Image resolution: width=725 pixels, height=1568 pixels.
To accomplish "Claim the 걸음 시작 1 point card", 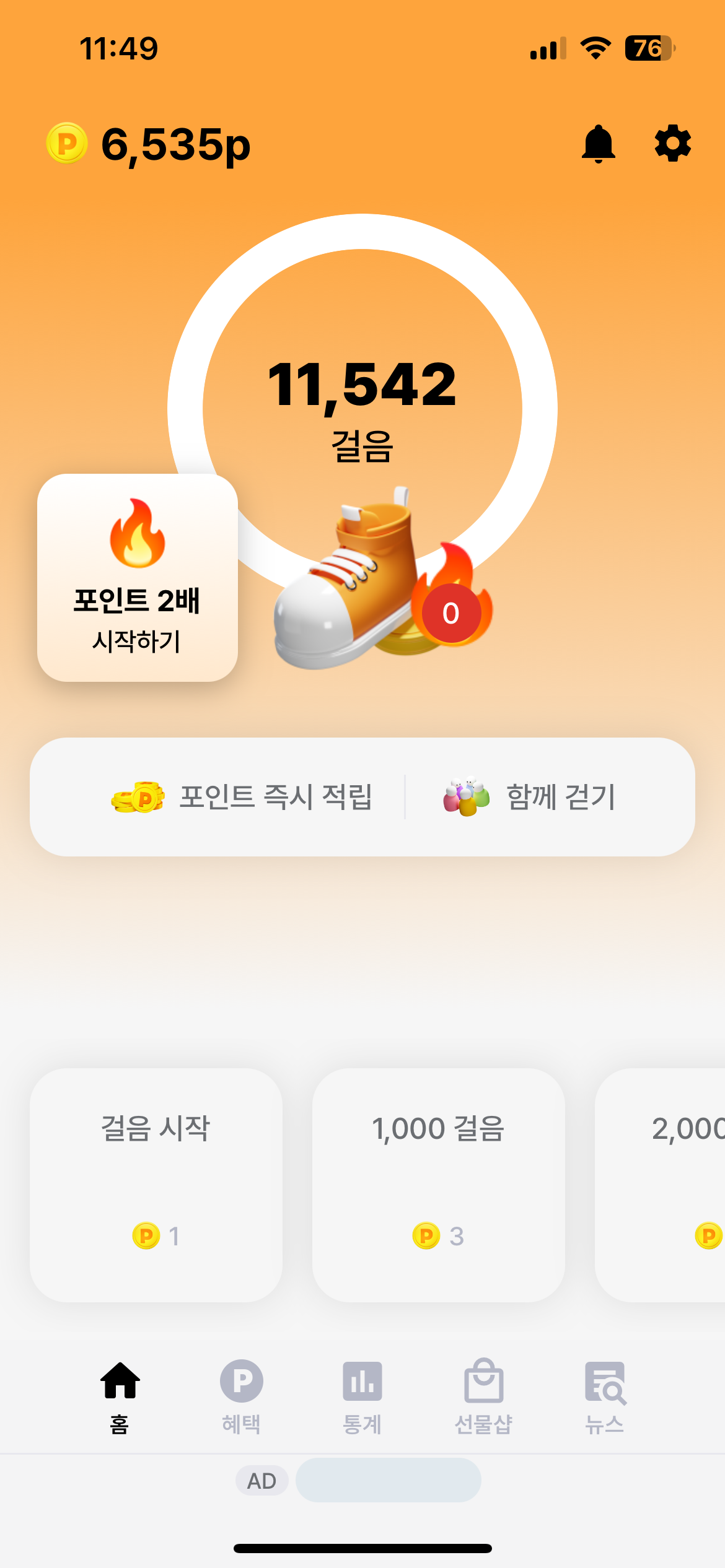I will [156, 1185].
